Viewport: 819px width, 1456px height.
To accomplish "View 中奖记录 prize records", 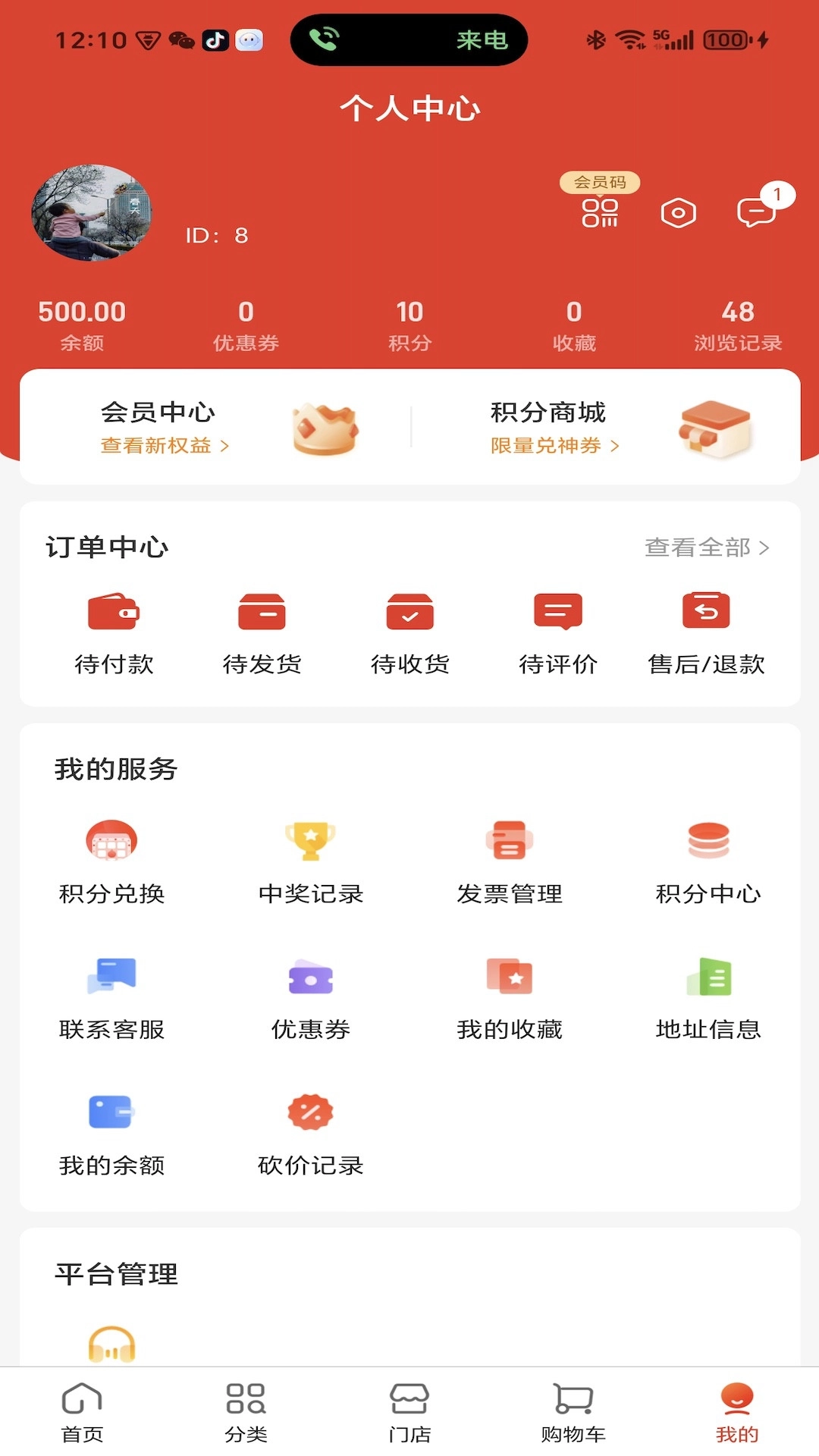I will click(x=311, y=862).
